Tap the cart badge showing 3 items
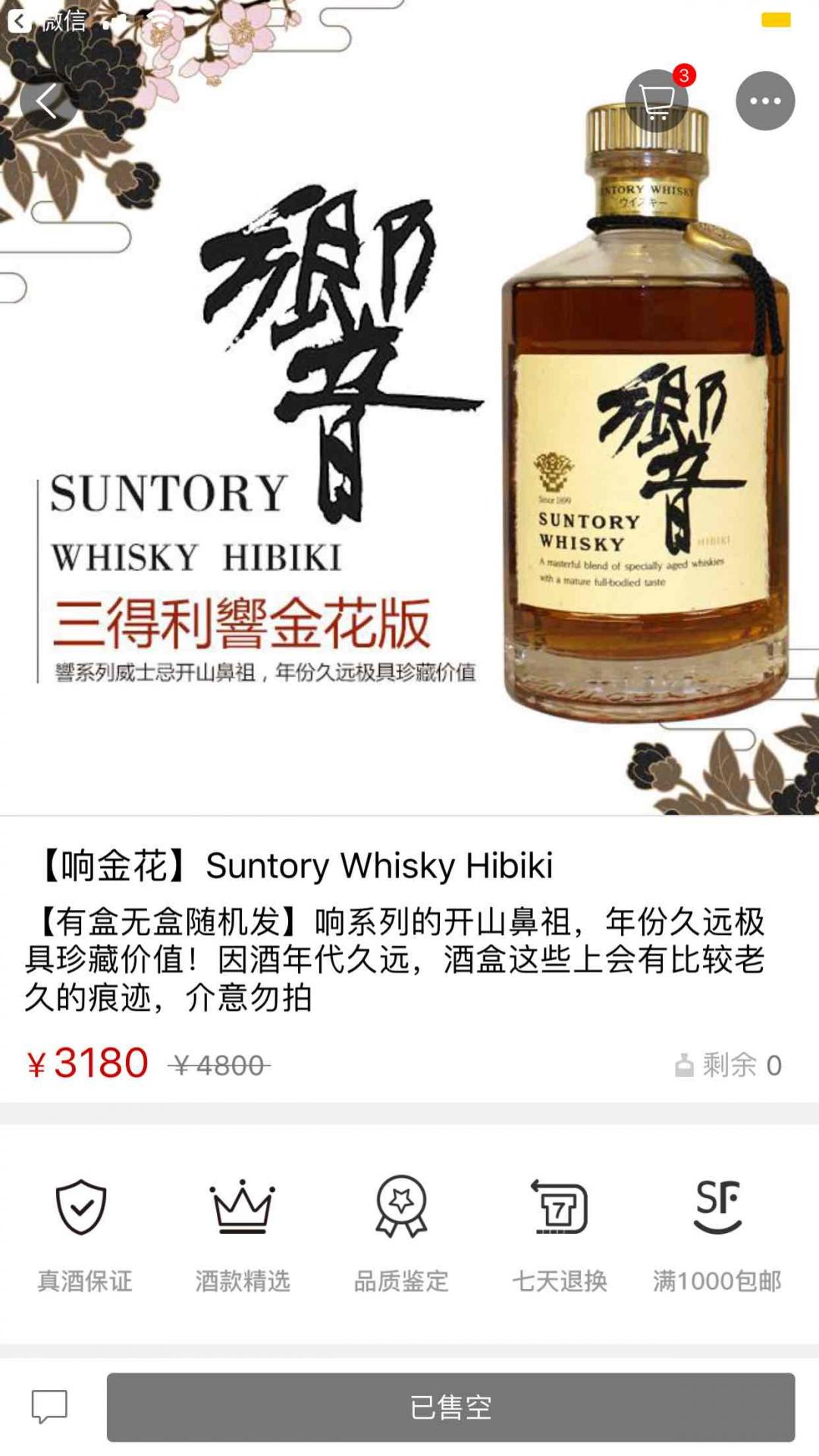The height and width of the screenshot is (1456, 819). 685,74
